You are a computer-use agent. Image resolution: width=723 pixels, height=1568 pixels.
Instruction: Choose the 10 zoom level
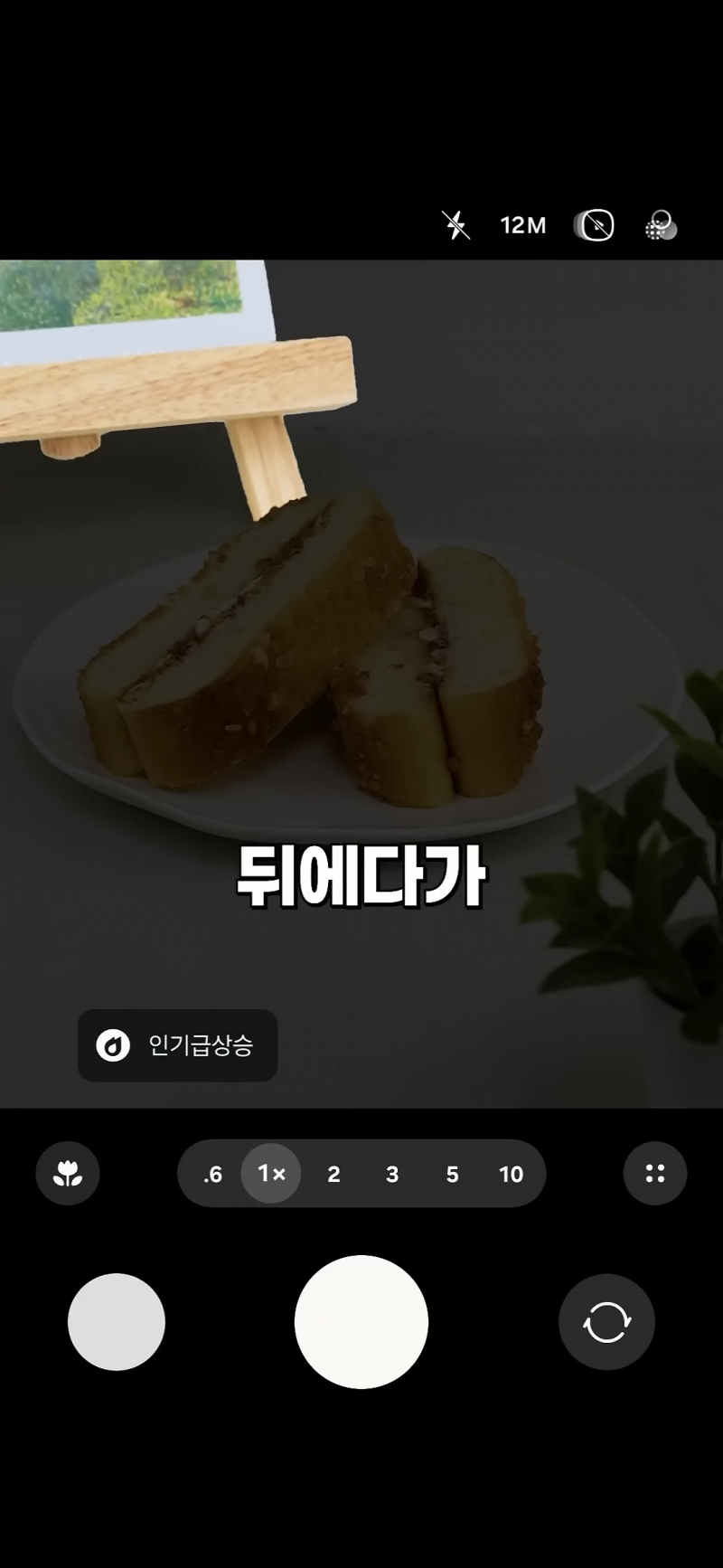coord(511,1174)
